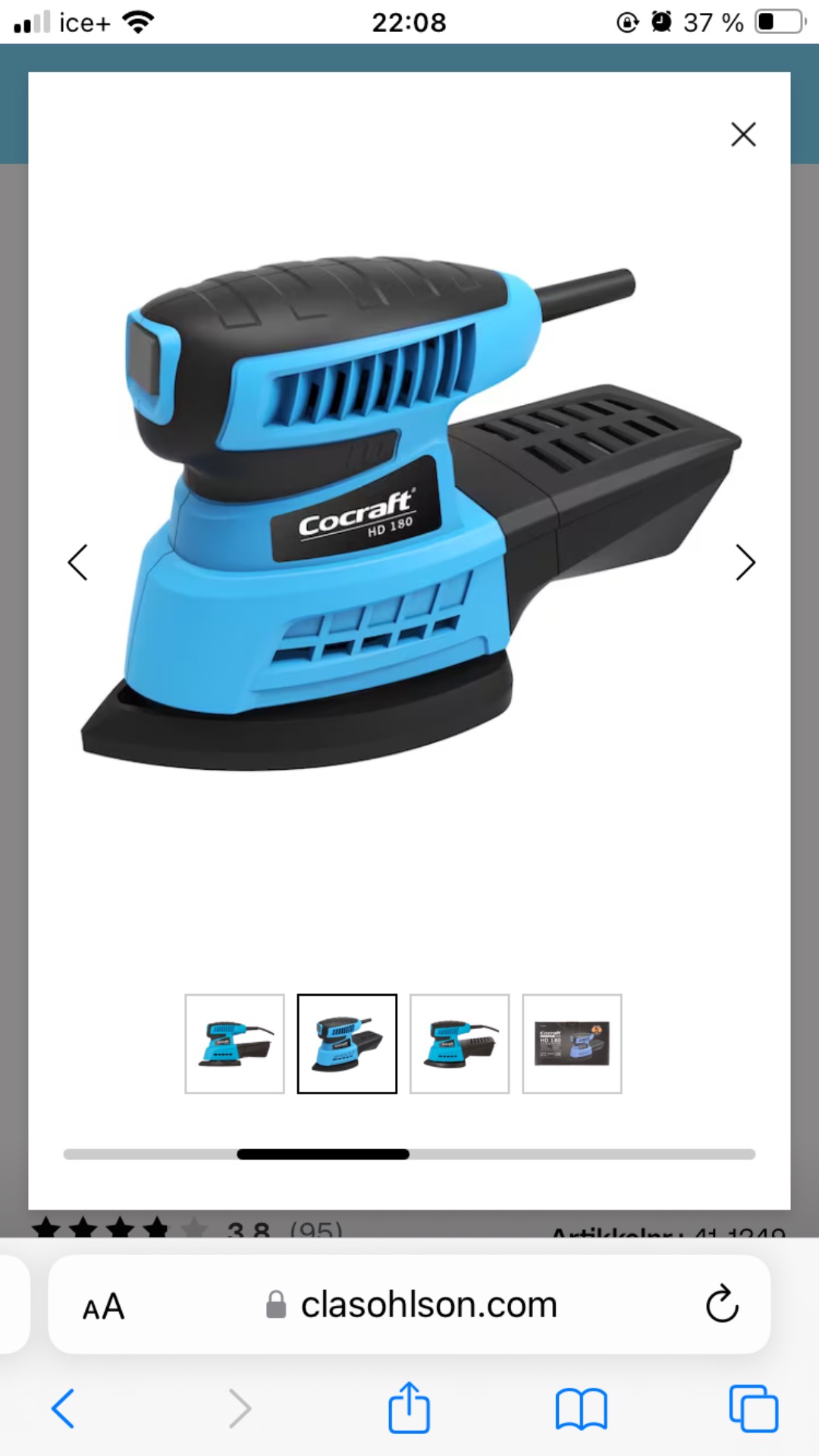Open Safari bookmarks
The height and width of the screenshot is (1456, 819).
pos(581,1409)
